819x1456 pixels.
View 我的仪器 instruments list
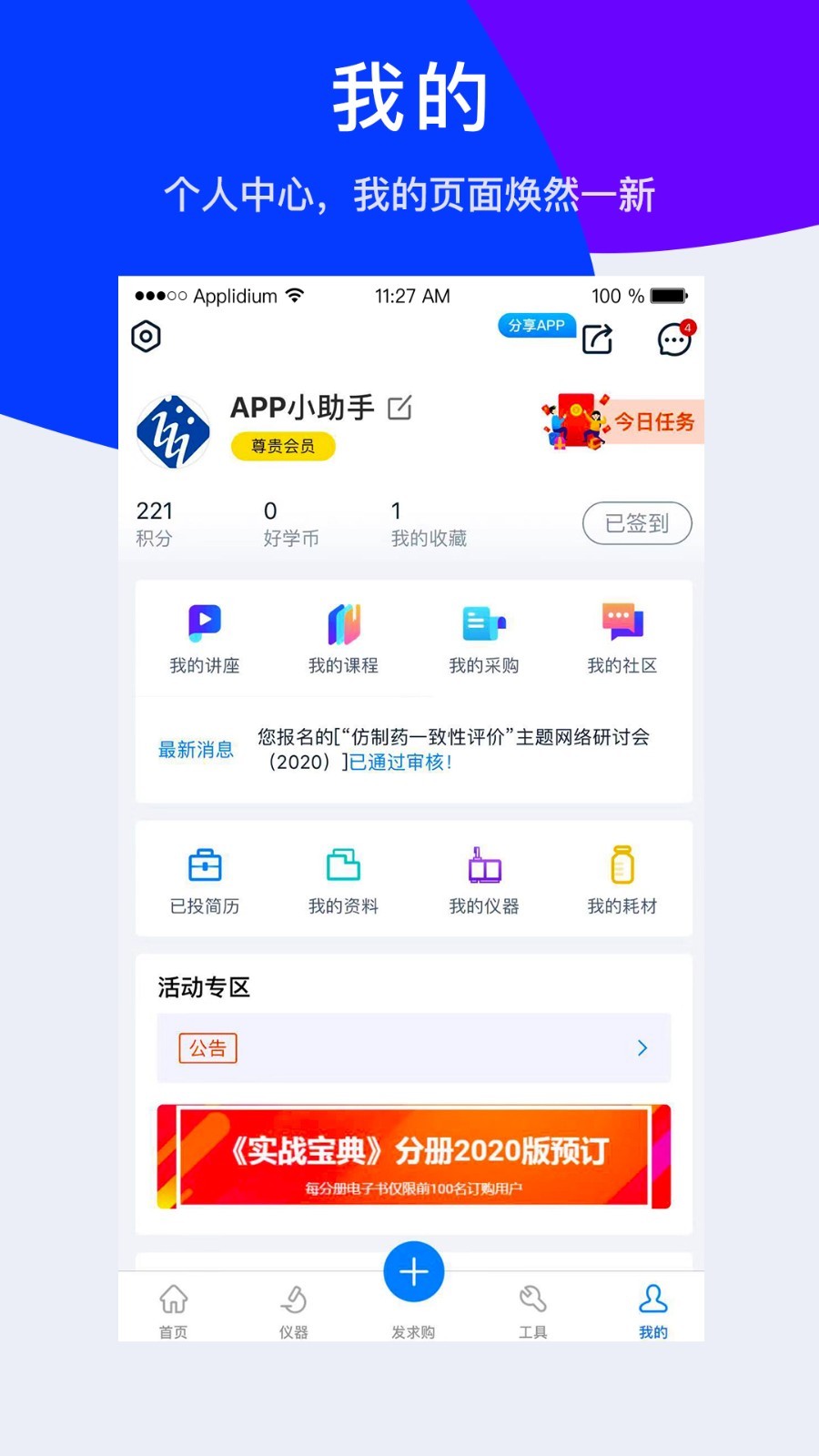coord(483,878)
